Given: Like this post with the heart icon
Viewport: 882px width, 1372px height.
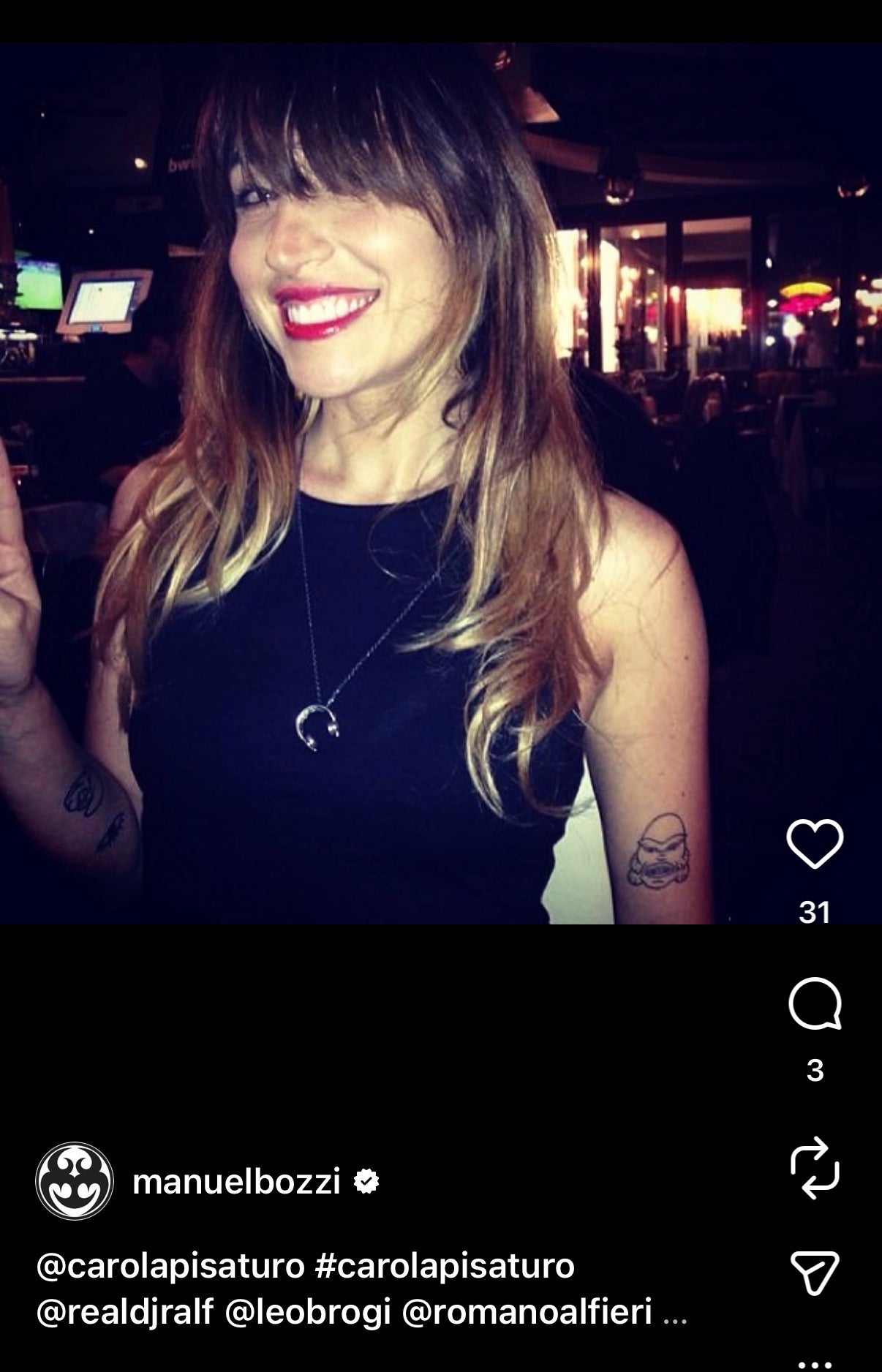Looking at the screenshot, I should [815, 843].
